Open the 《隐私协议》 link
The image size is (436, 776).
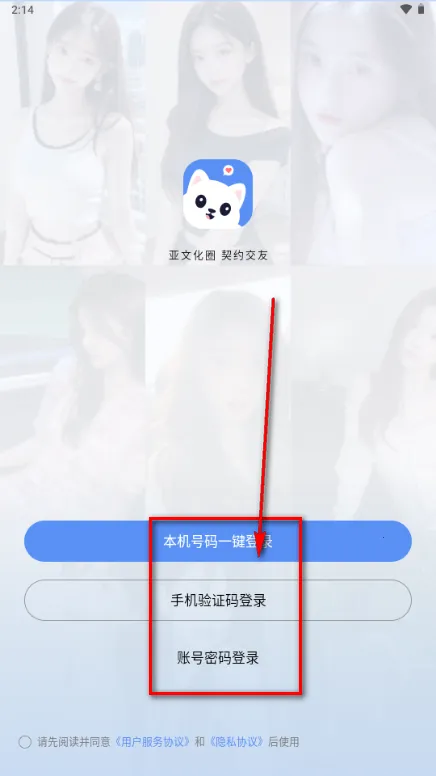click(236, 742)
